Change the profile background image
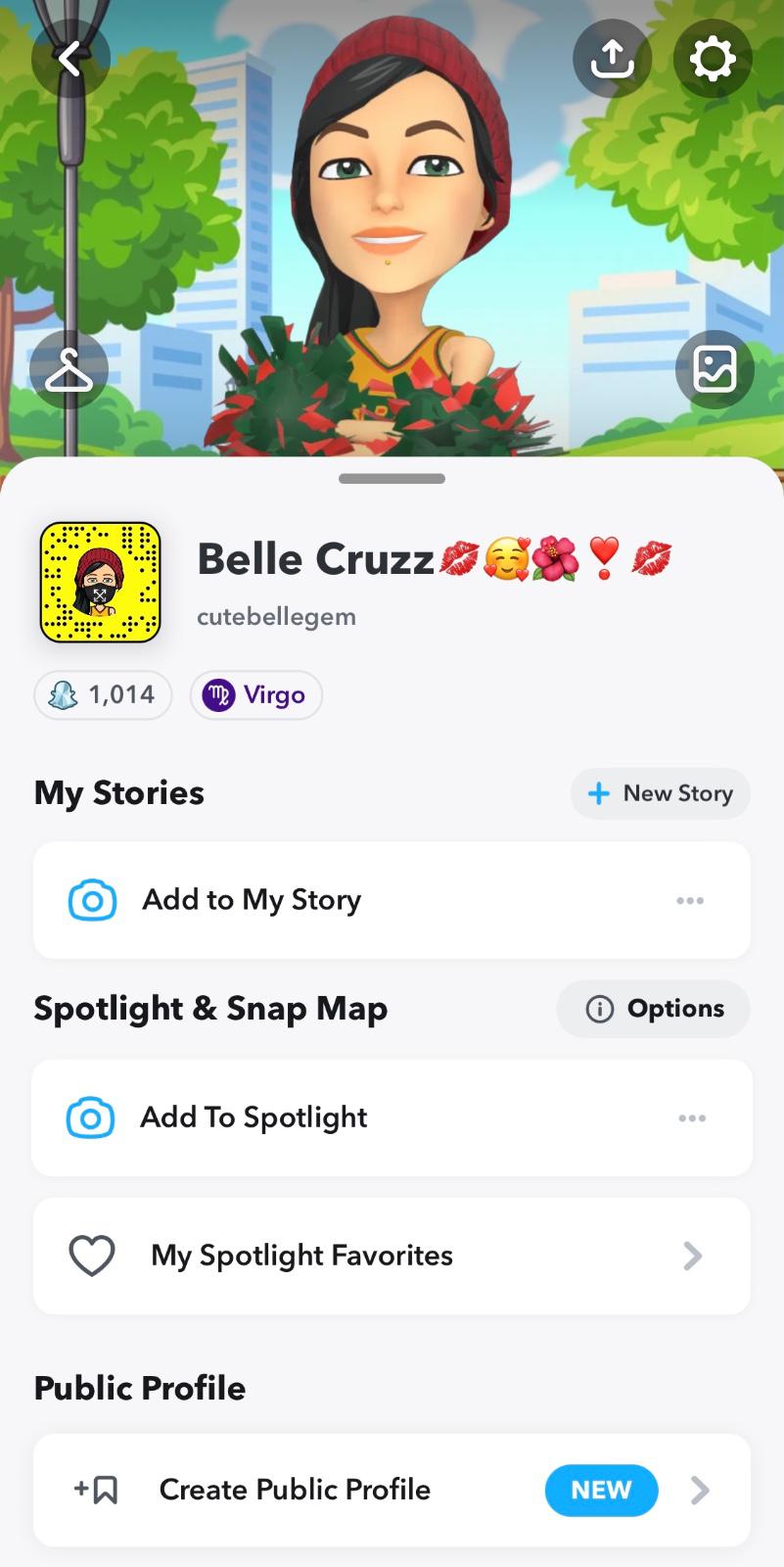 [x=715, y=370]
